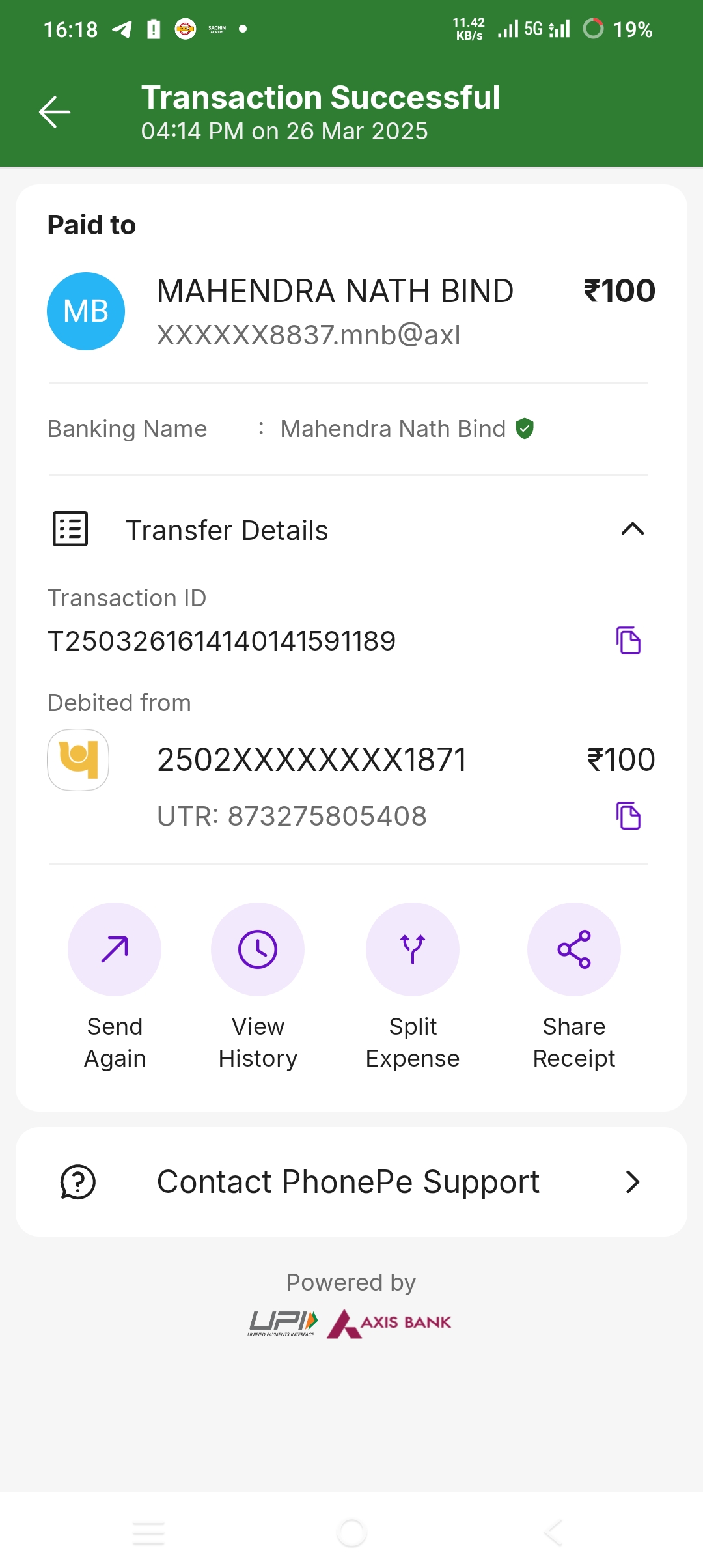
Task: Collapse the Transfer Details section
Action: pos(632,529)
